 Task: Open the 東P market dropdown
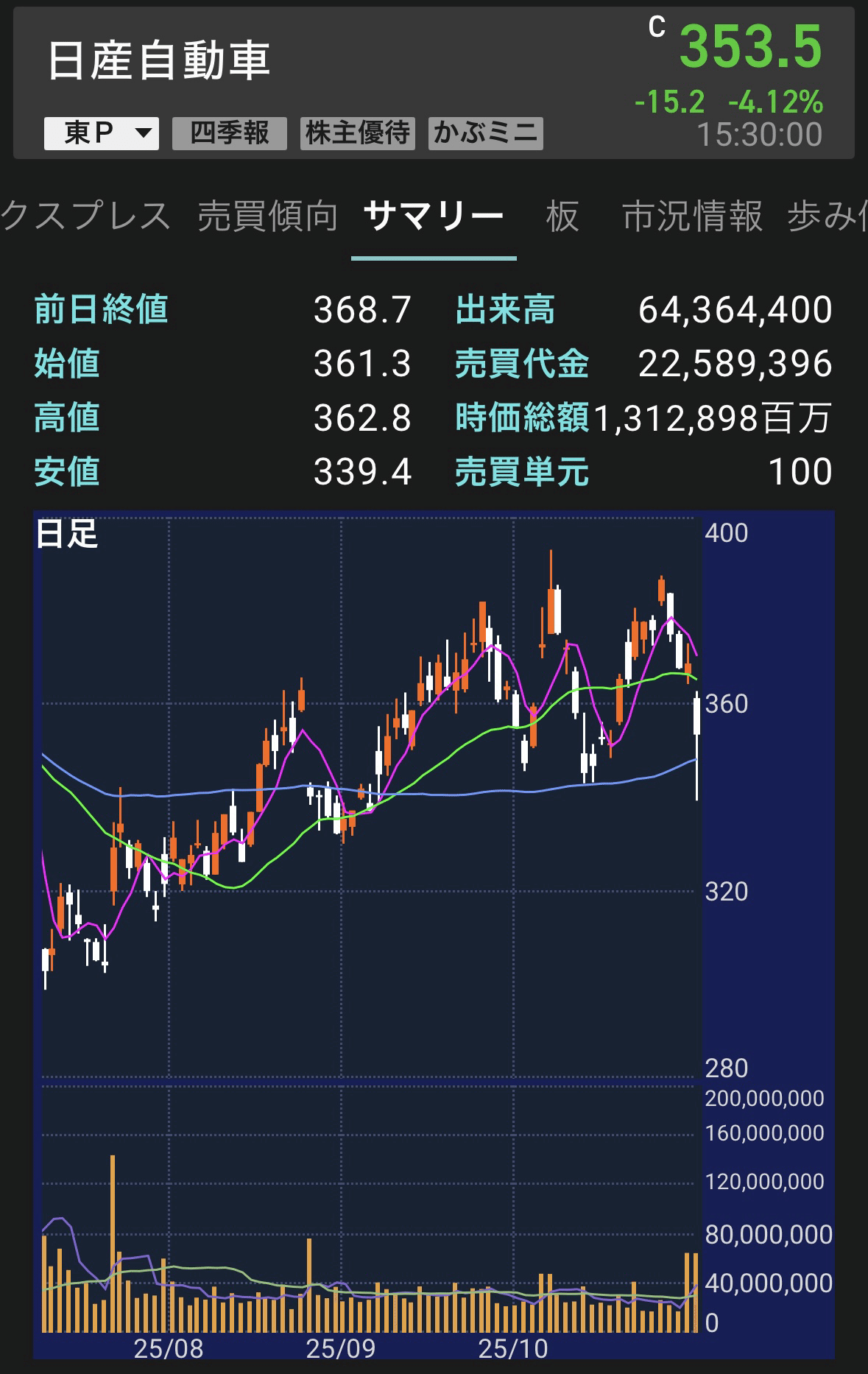click(x=102, y=133)
